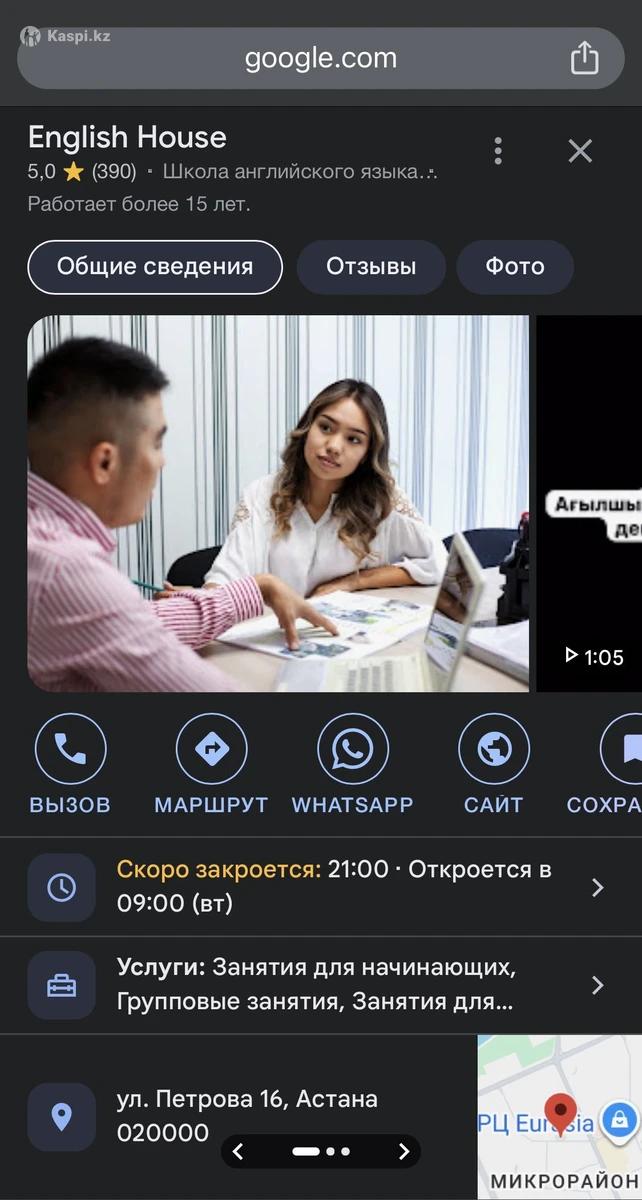This screenshot has height=1200, width=642.
Task: Share this page from the address bar
Action: click(x=584, y=58)
